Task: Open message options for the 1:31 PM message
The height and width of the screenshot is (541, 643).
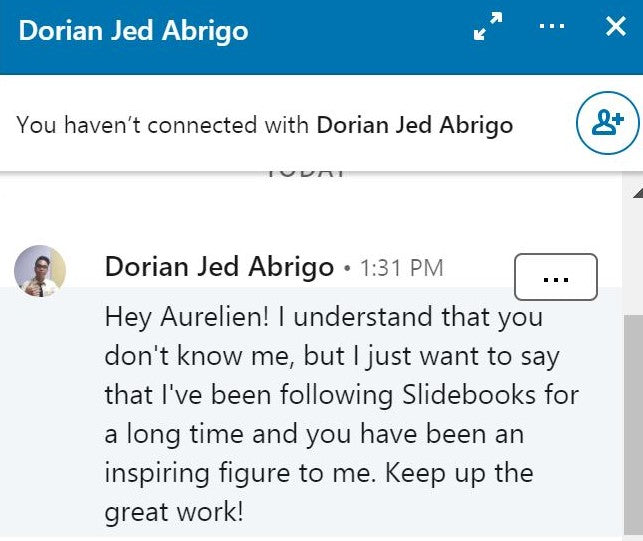Action: tap(555, 278)
